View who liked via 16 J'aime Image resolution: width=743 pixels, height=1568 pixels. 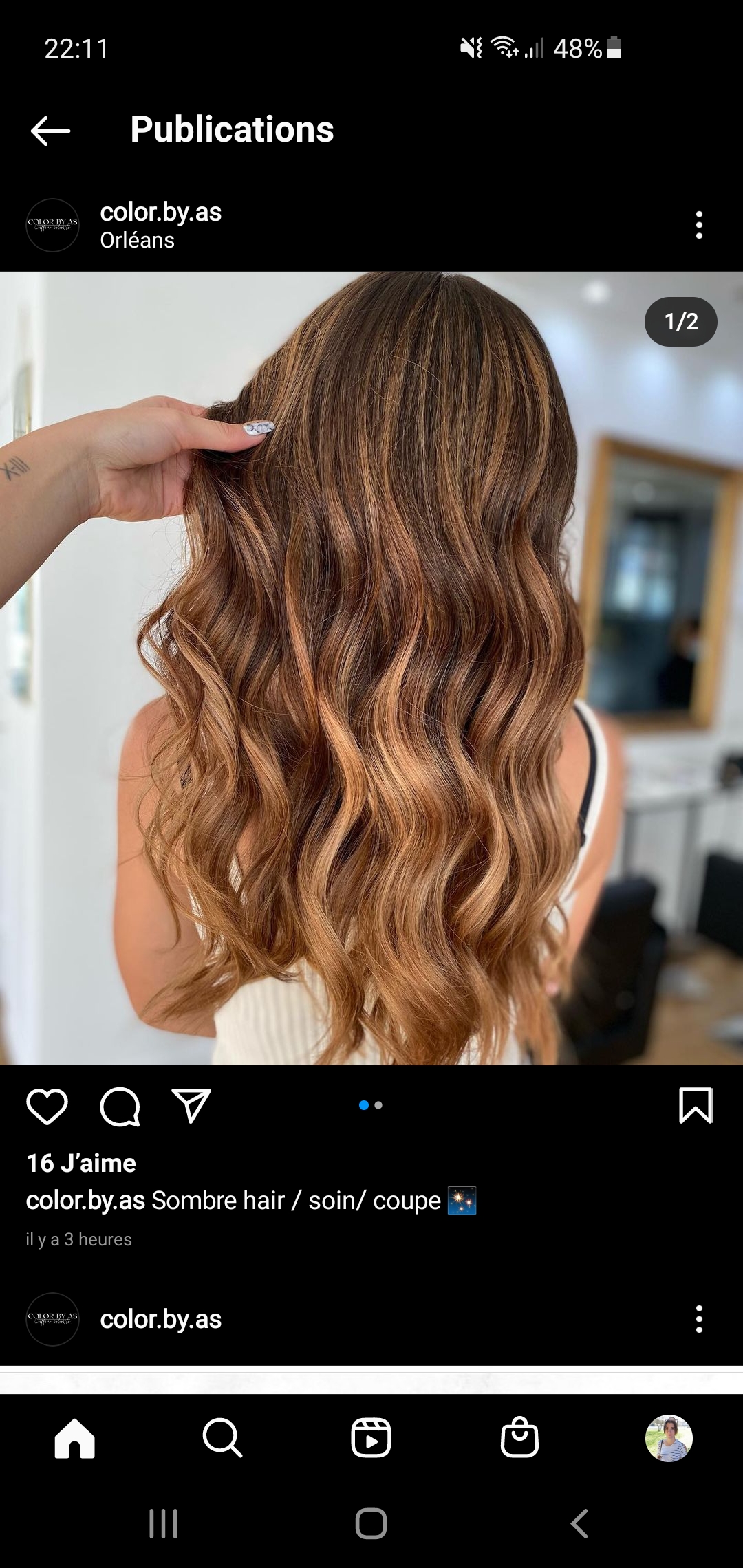click(x=81, y=1163)
